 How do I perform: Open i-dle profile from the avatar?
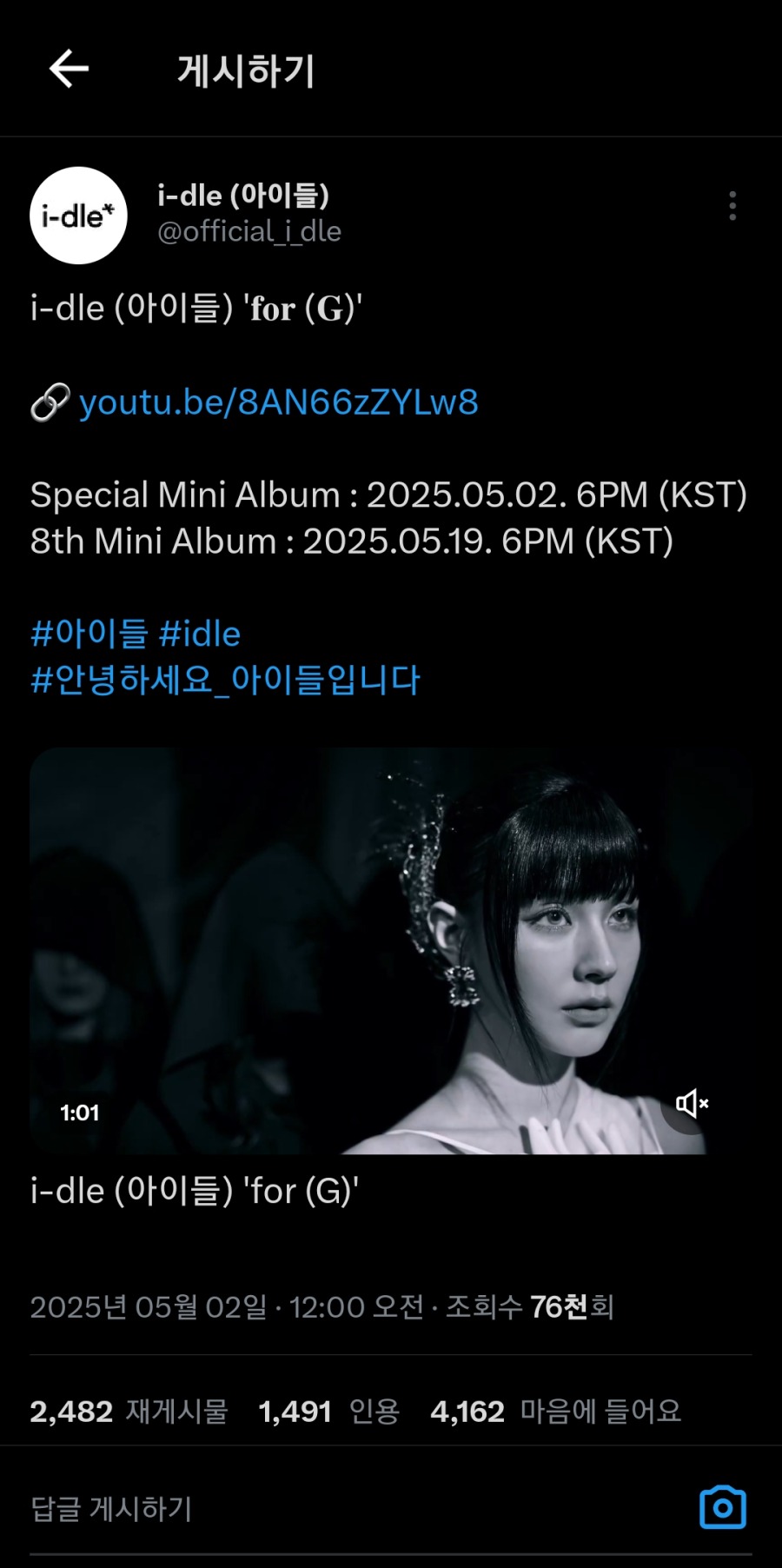[79, 216]
